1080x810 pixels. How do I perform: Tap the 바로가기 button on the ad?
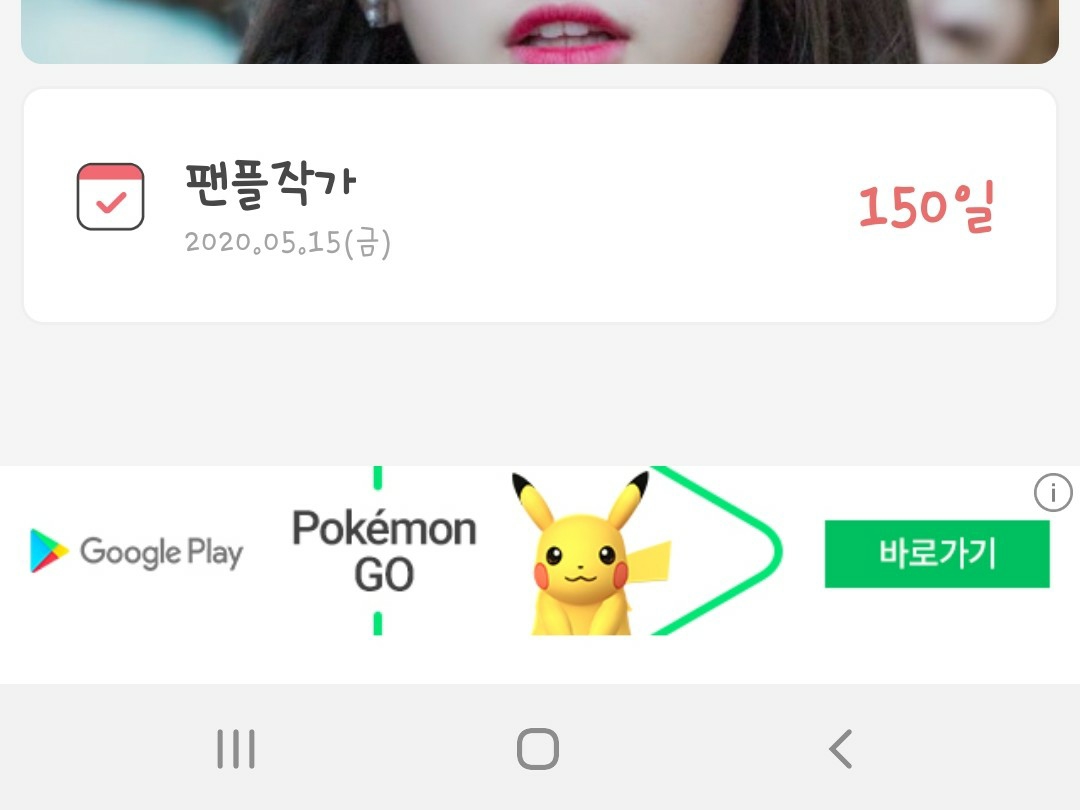937,554
